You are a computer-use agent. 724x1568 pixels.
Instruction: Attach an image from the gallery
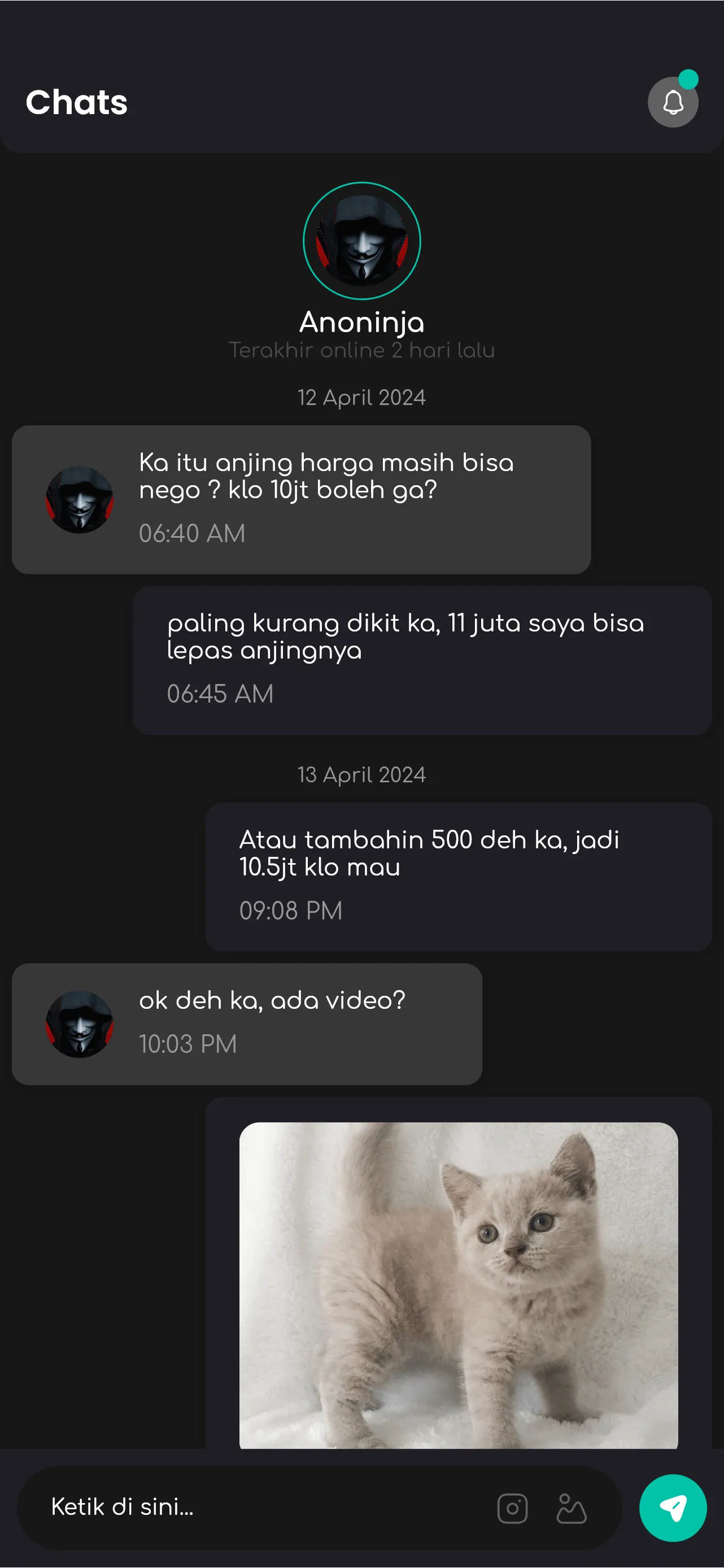[572, 1508]
